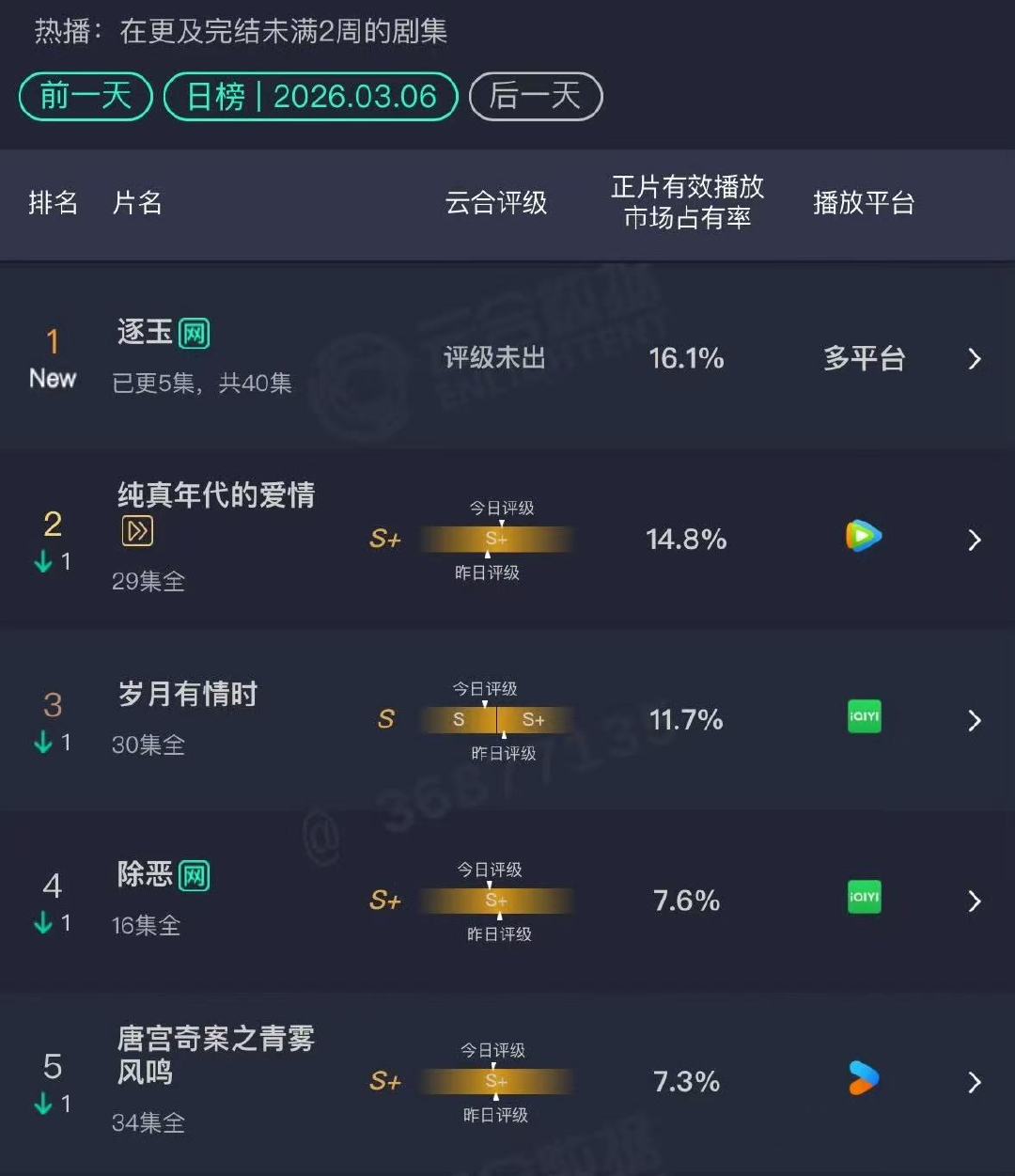Click the 网 badge next to 除恶
The image size is (1015, 1176).
[194, 874]
